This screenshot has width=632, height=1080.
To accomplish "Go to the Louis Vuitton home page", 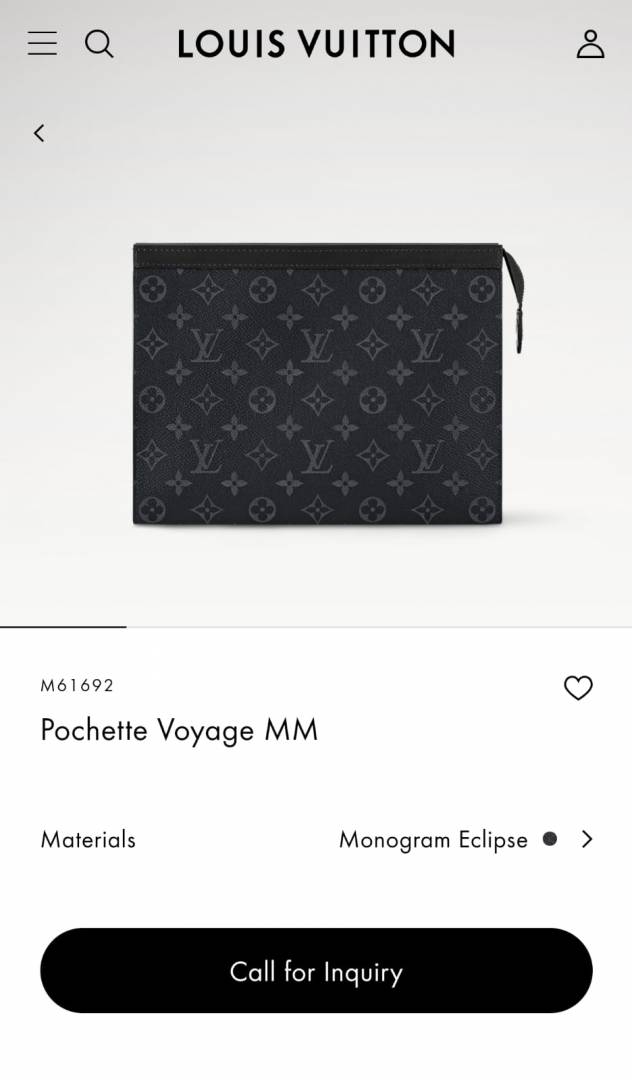I will point(316,43).
